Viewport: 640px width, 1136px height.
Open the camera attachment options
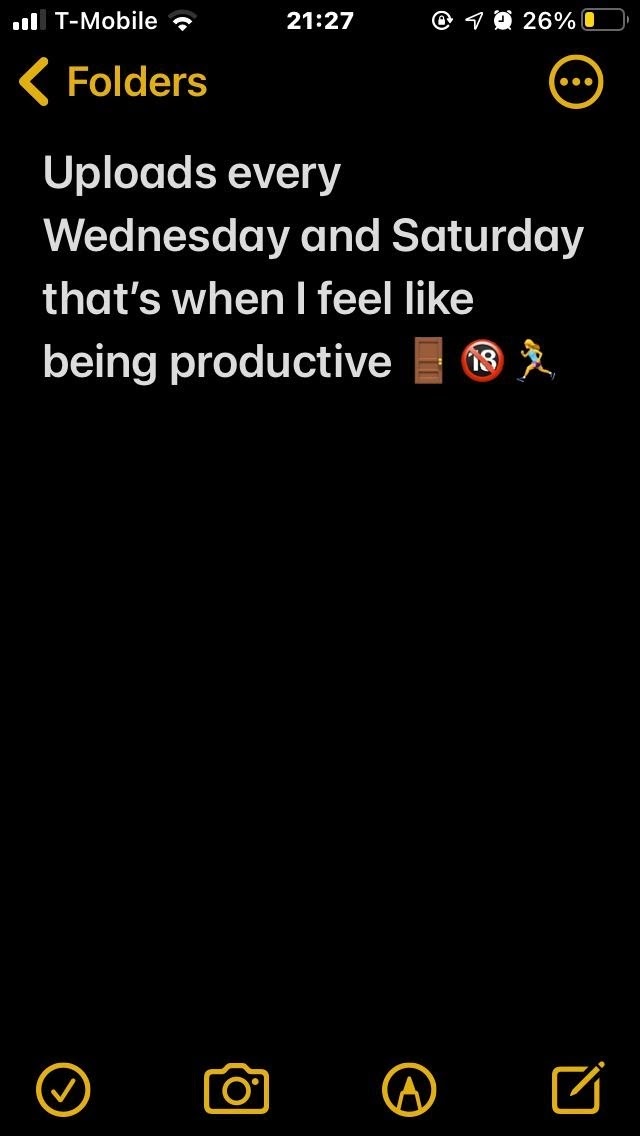(x=236, y=1089)
